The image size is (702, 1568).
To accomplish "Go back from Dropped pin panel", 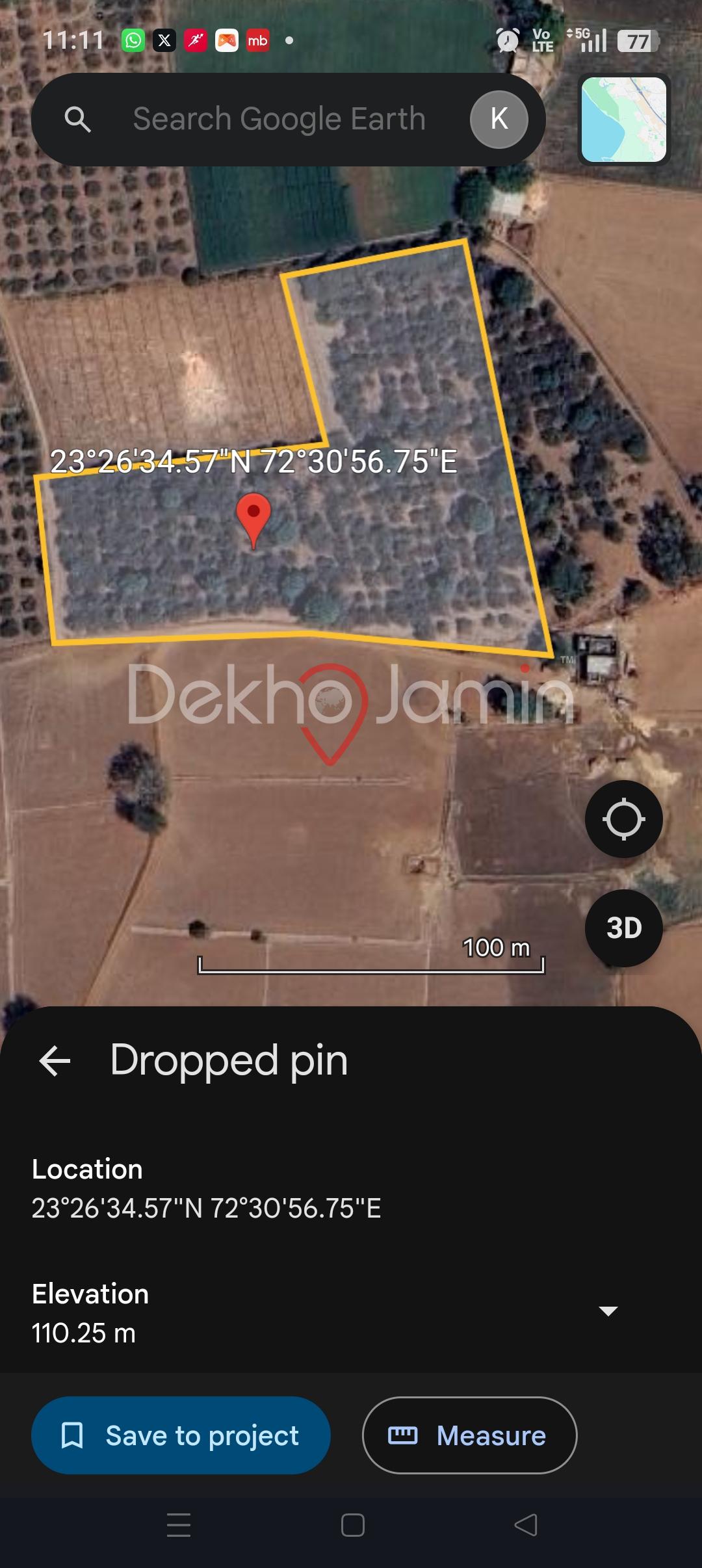I will tap(55, 1061).
